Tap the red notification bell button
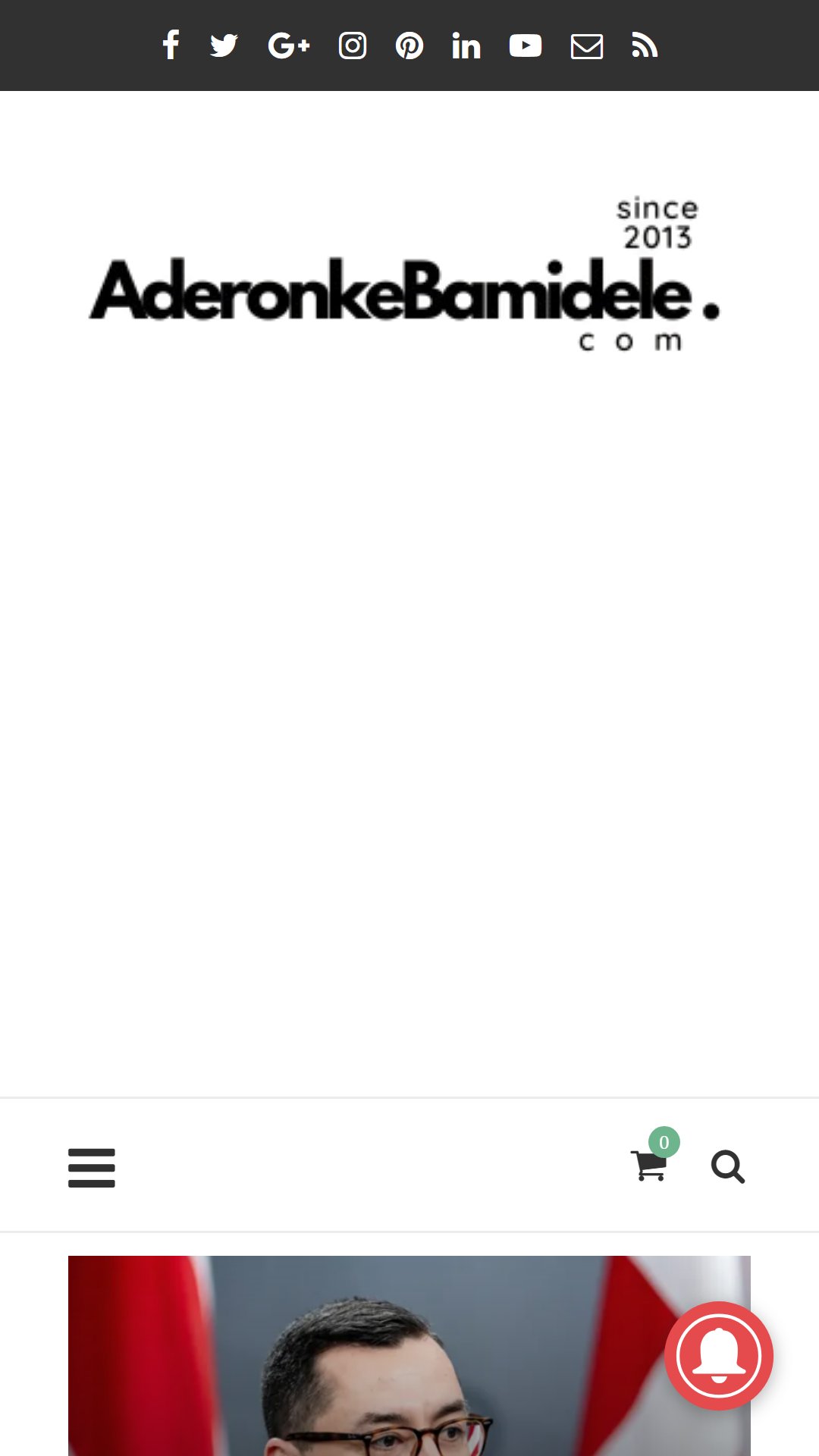Screen dimensions: 819x1456 click(719, 1356)
